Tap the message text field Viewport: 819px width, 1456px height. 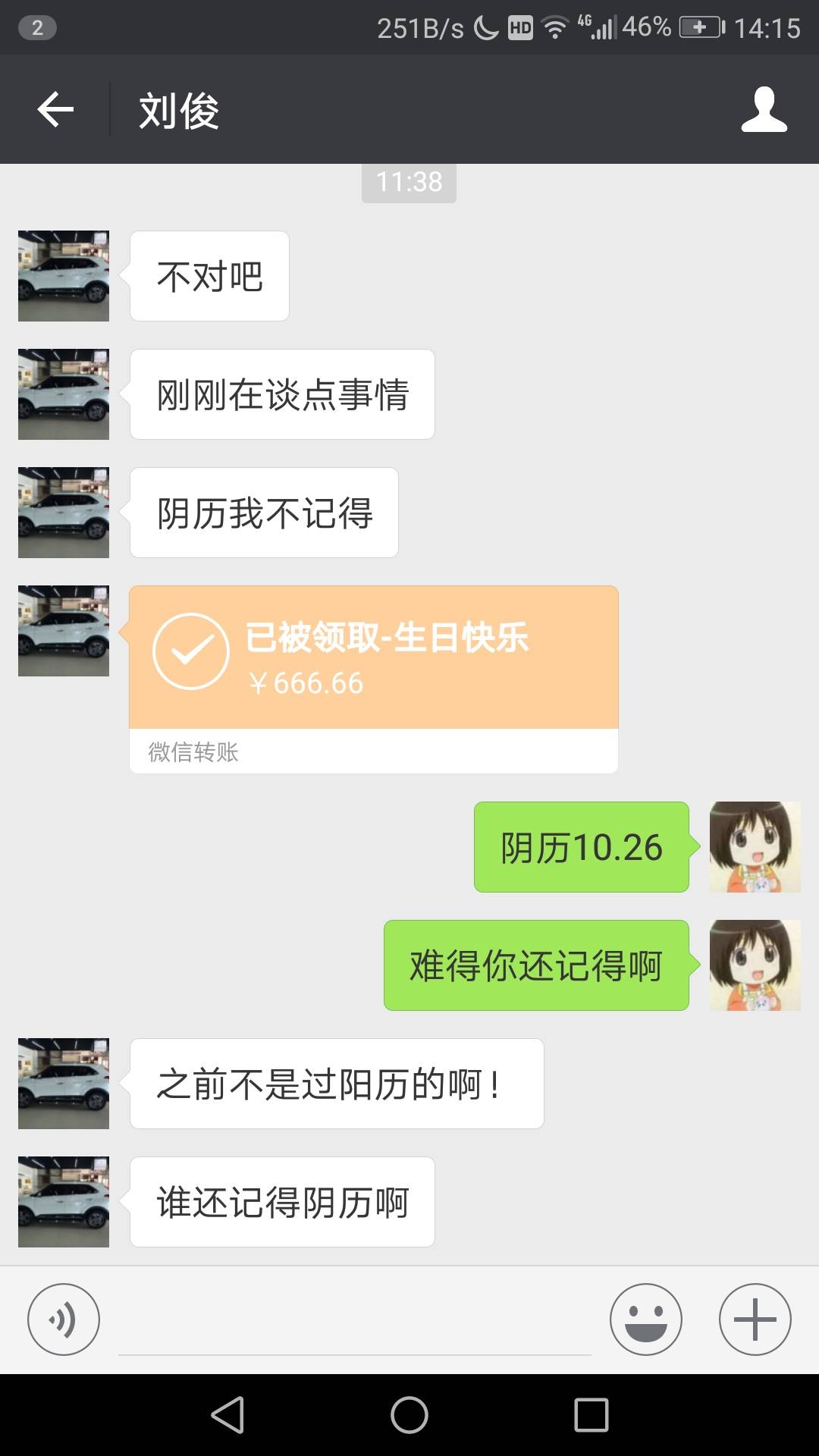(x=354, y=1321)
